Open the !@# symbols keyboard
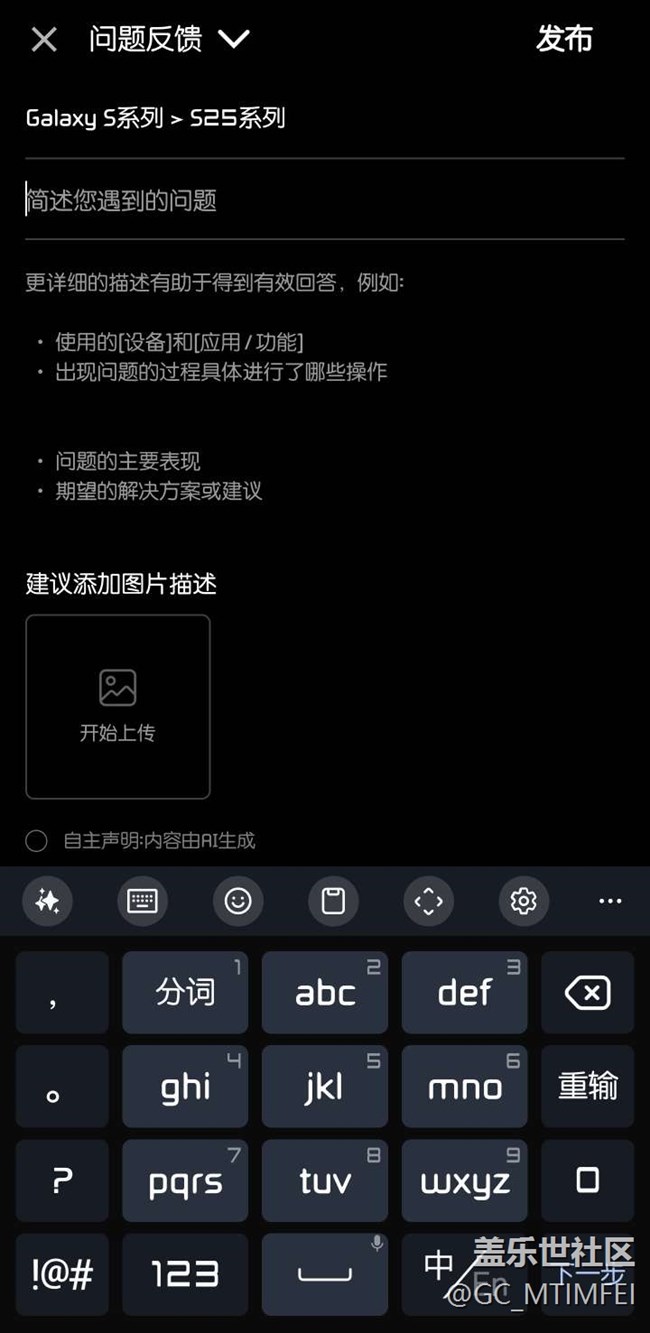Screen dimensions: 650x1333 coord(62,1274)
